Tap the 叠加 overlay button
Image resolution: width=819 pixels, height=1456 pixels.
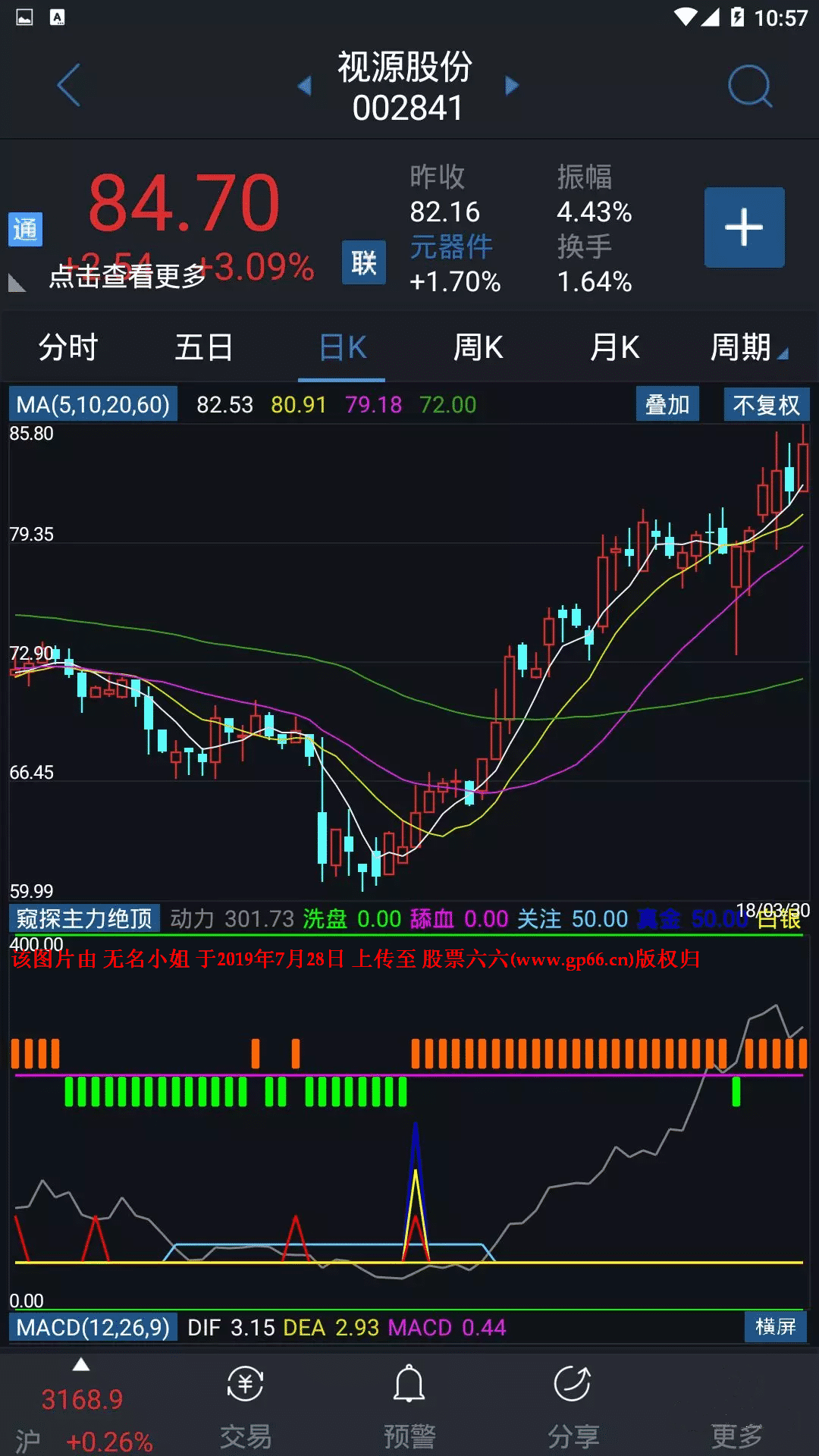667,404
